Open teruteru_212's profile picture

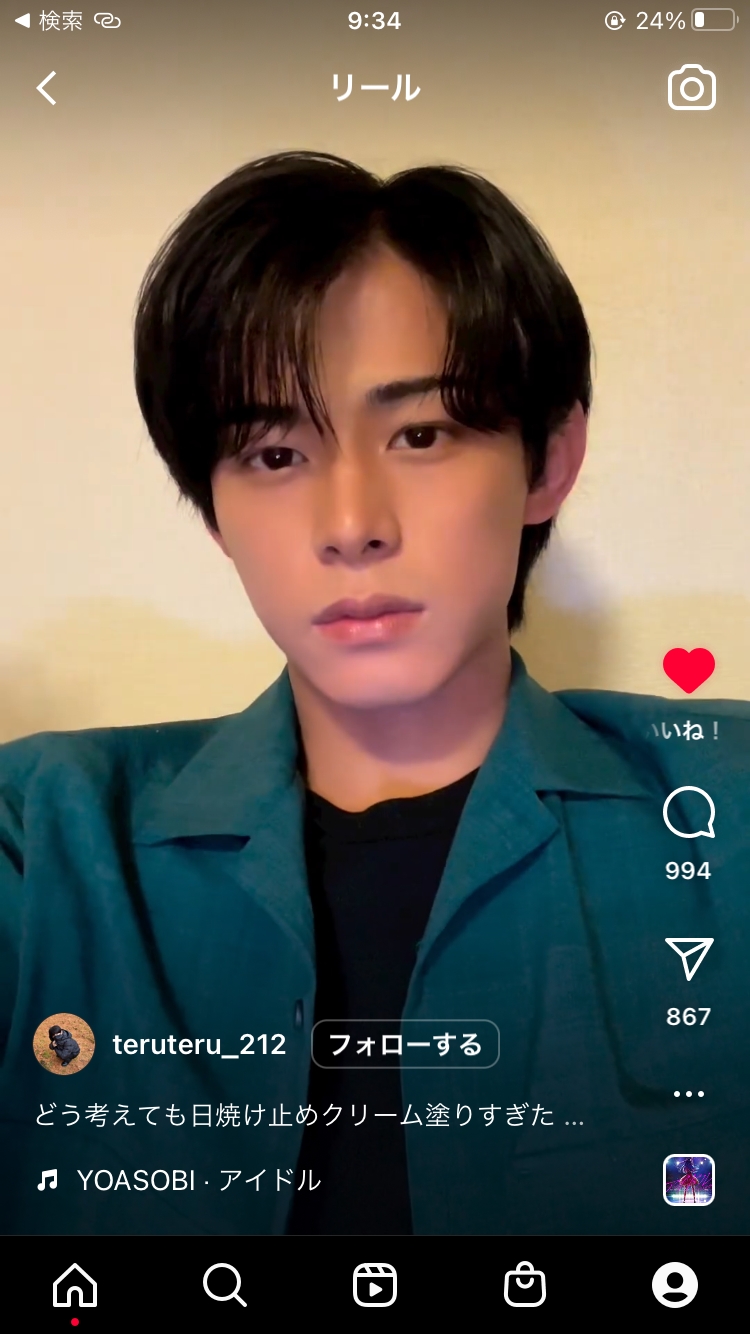tap(64, 1044)
